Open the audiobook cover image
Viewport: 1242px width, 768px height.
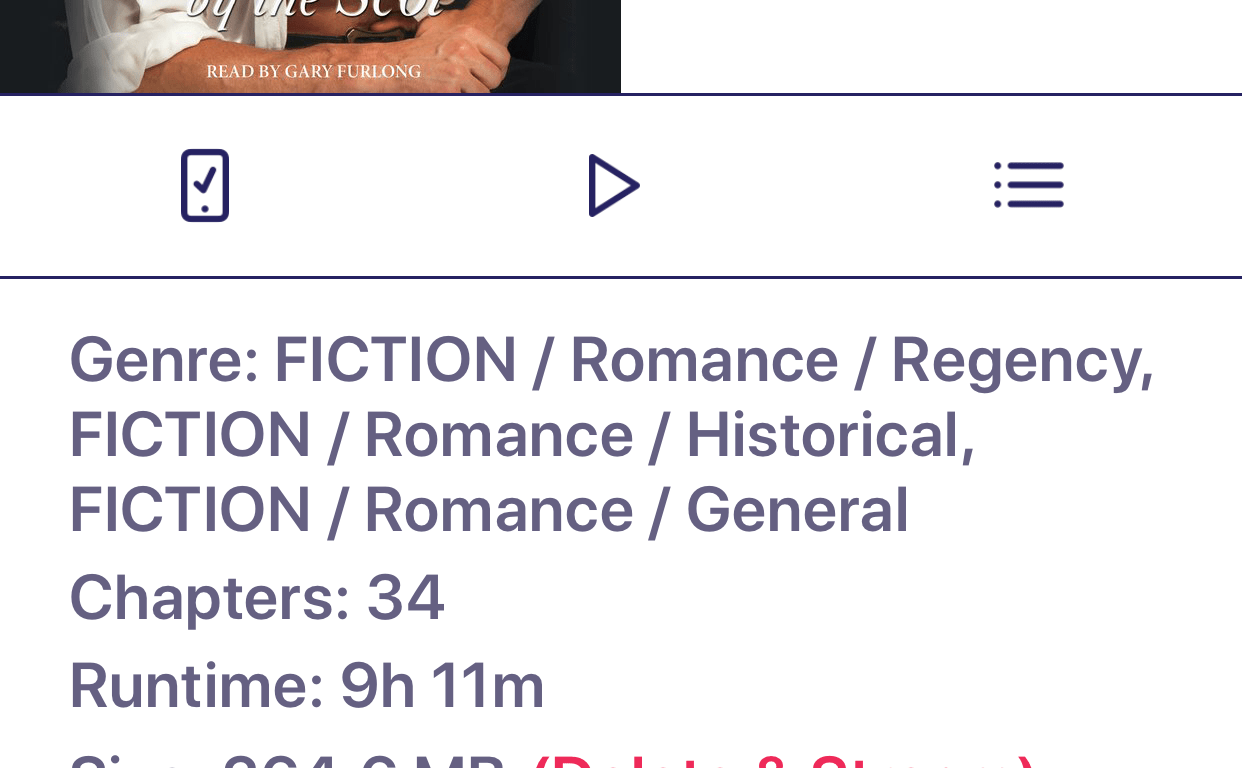click(310, 45)
